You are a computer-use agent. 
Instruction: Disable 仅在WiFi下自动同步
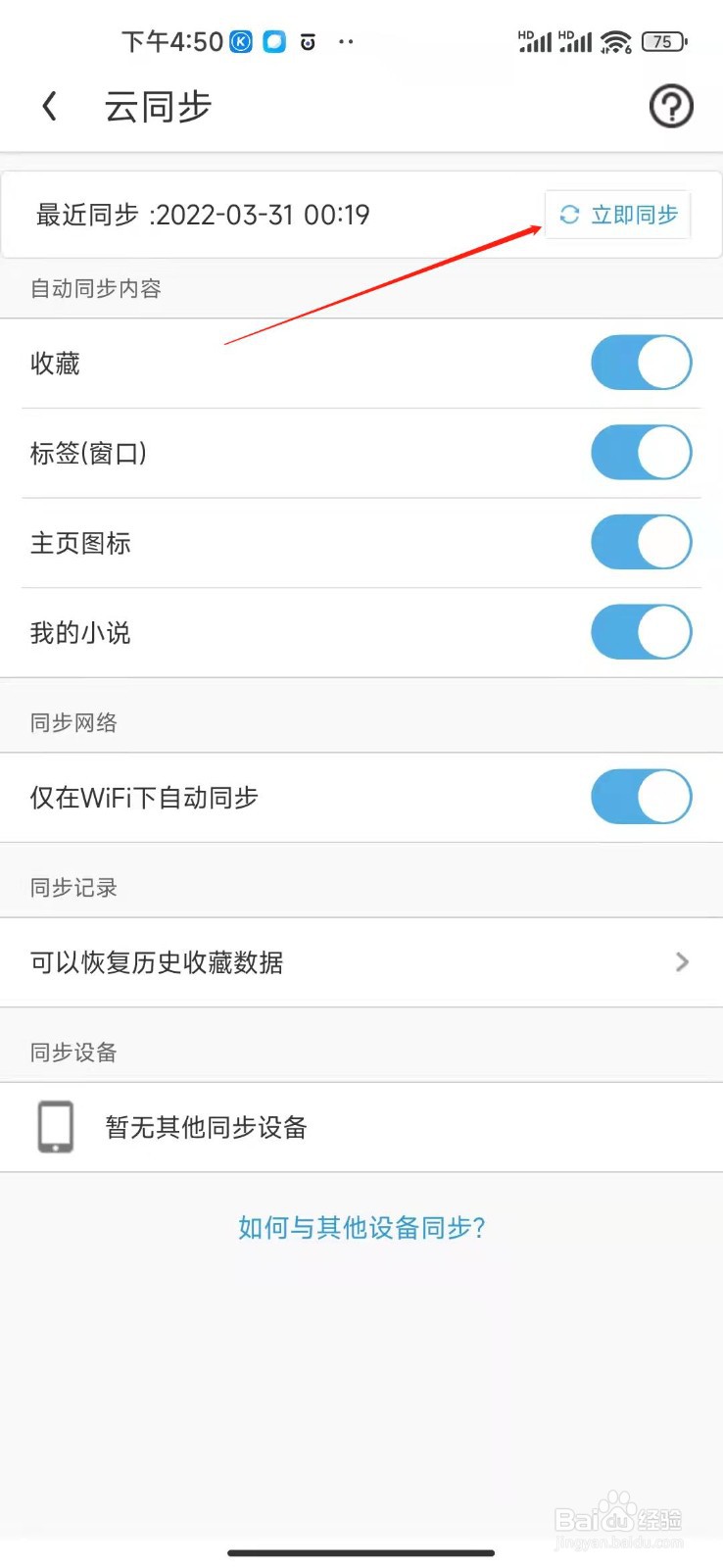tap(641, 797)
